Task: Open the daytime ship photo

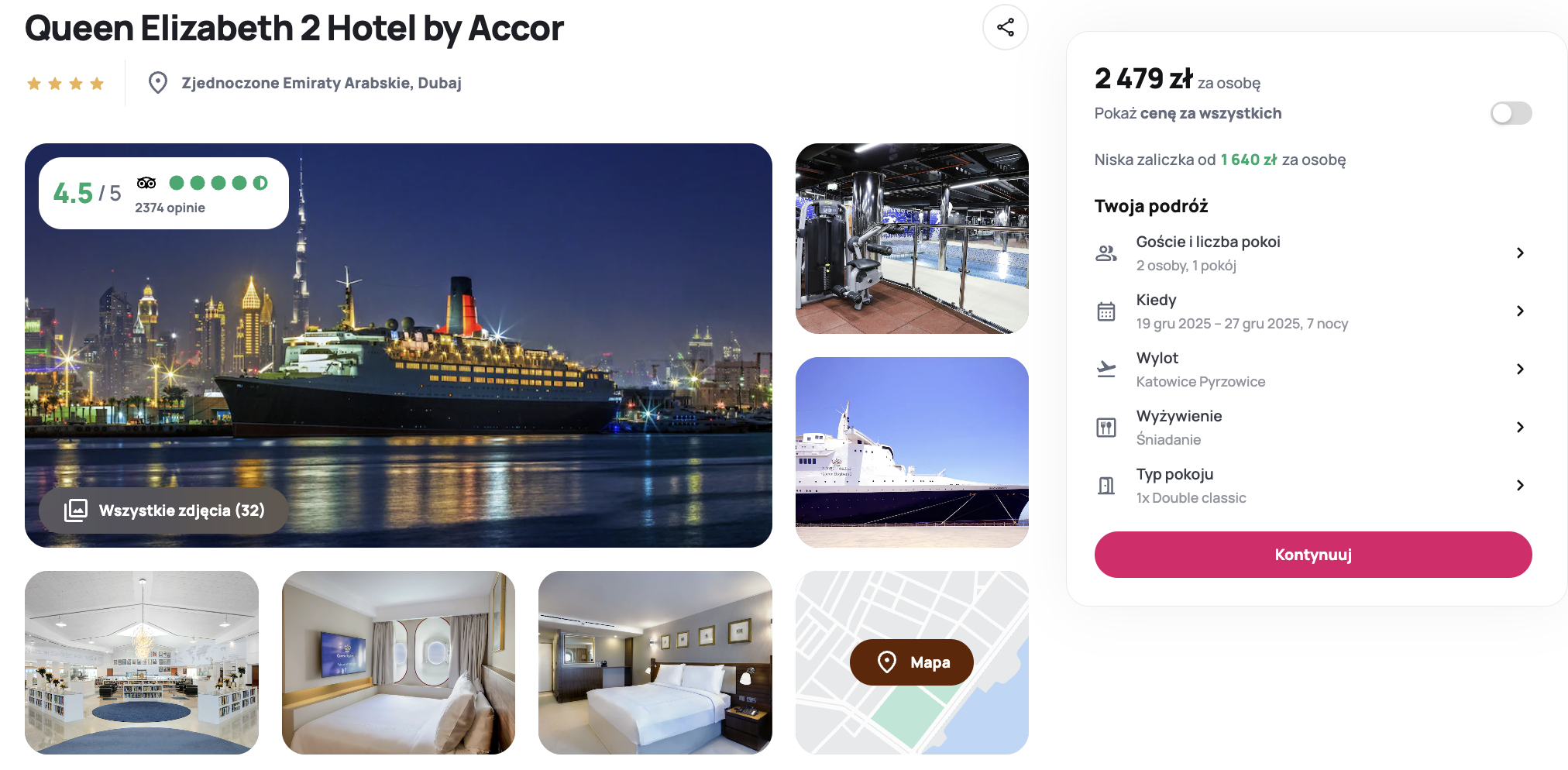Action: (x=911, y=452)
